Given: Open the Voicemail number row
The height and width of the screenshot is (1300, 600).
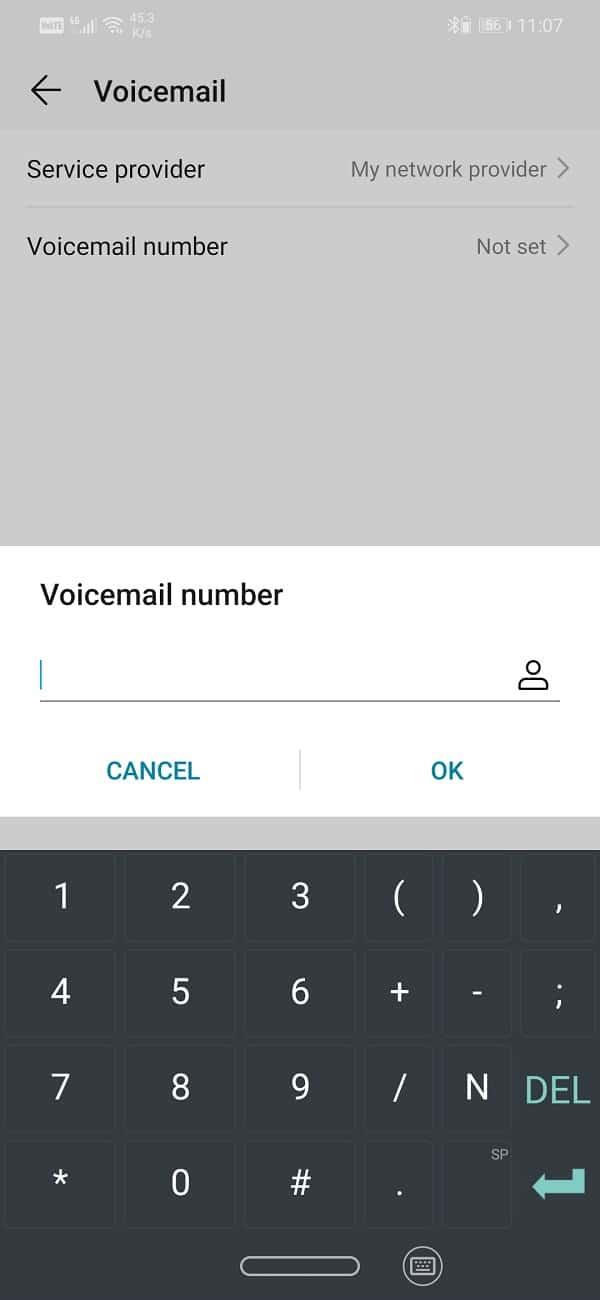Looking at the screenshot, I should point(300,246).
